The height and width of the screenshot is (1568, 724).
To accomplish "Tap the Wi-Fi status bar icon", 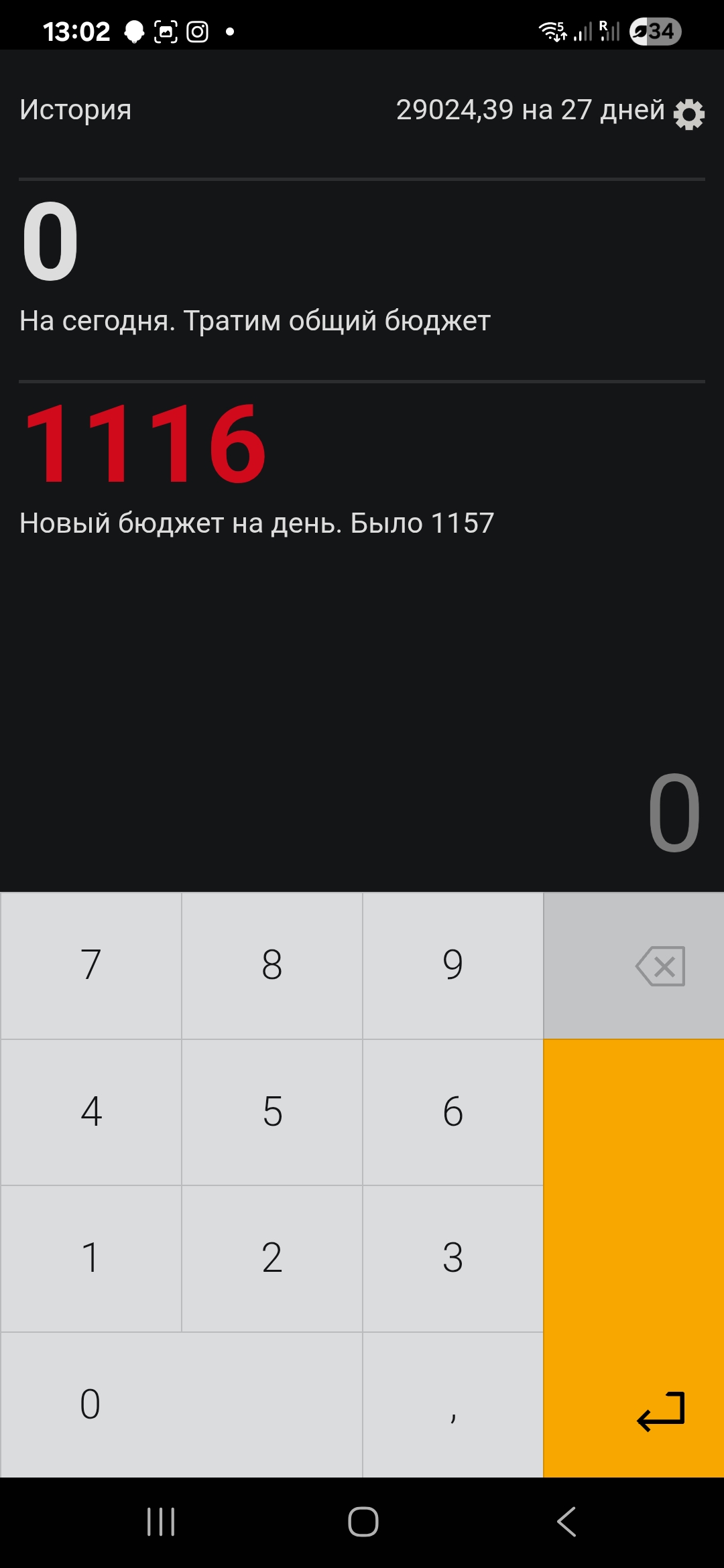I will coord(551,30).
